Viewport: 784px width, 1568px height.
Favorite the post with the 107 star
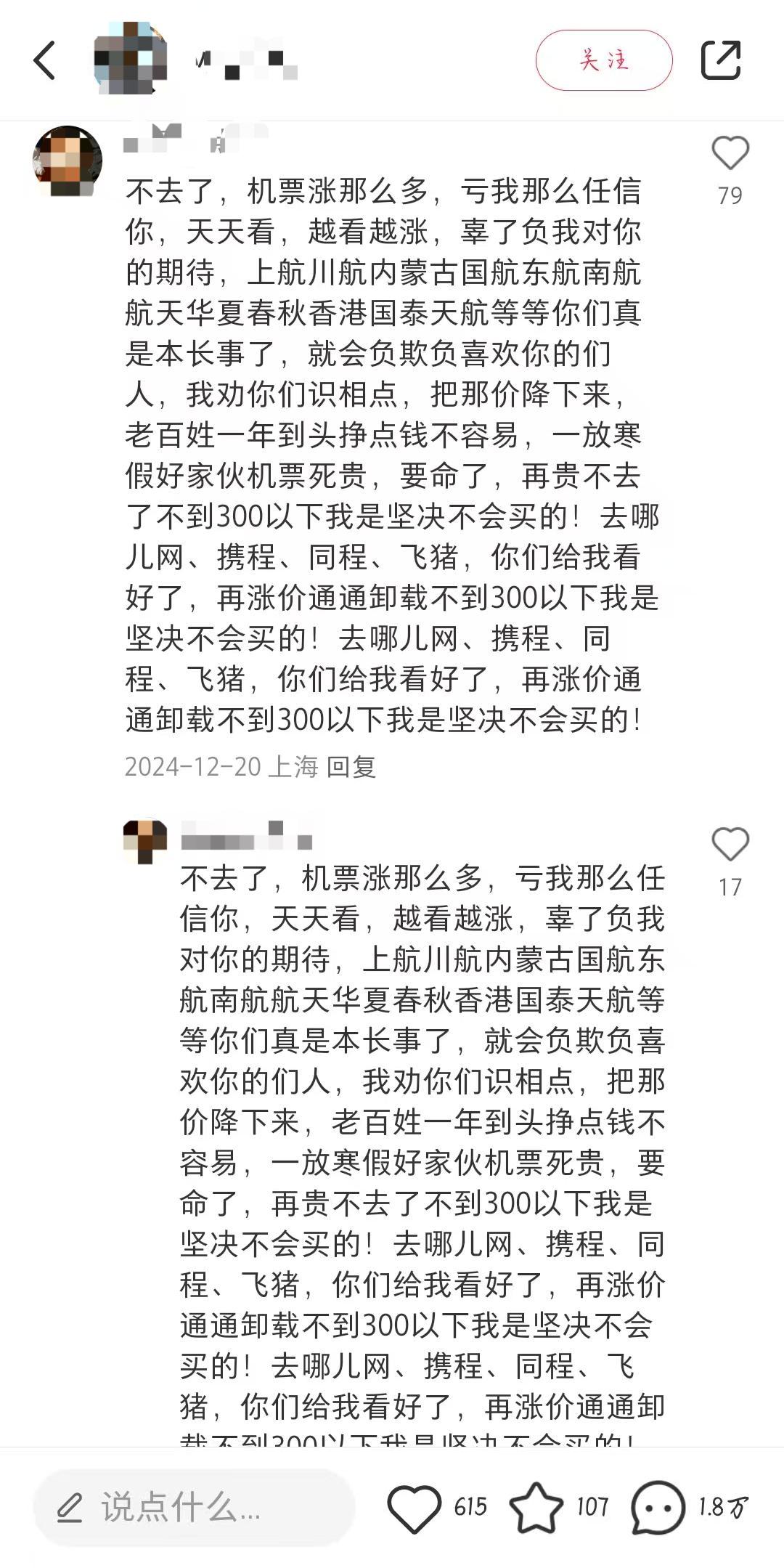[536, 1508]
